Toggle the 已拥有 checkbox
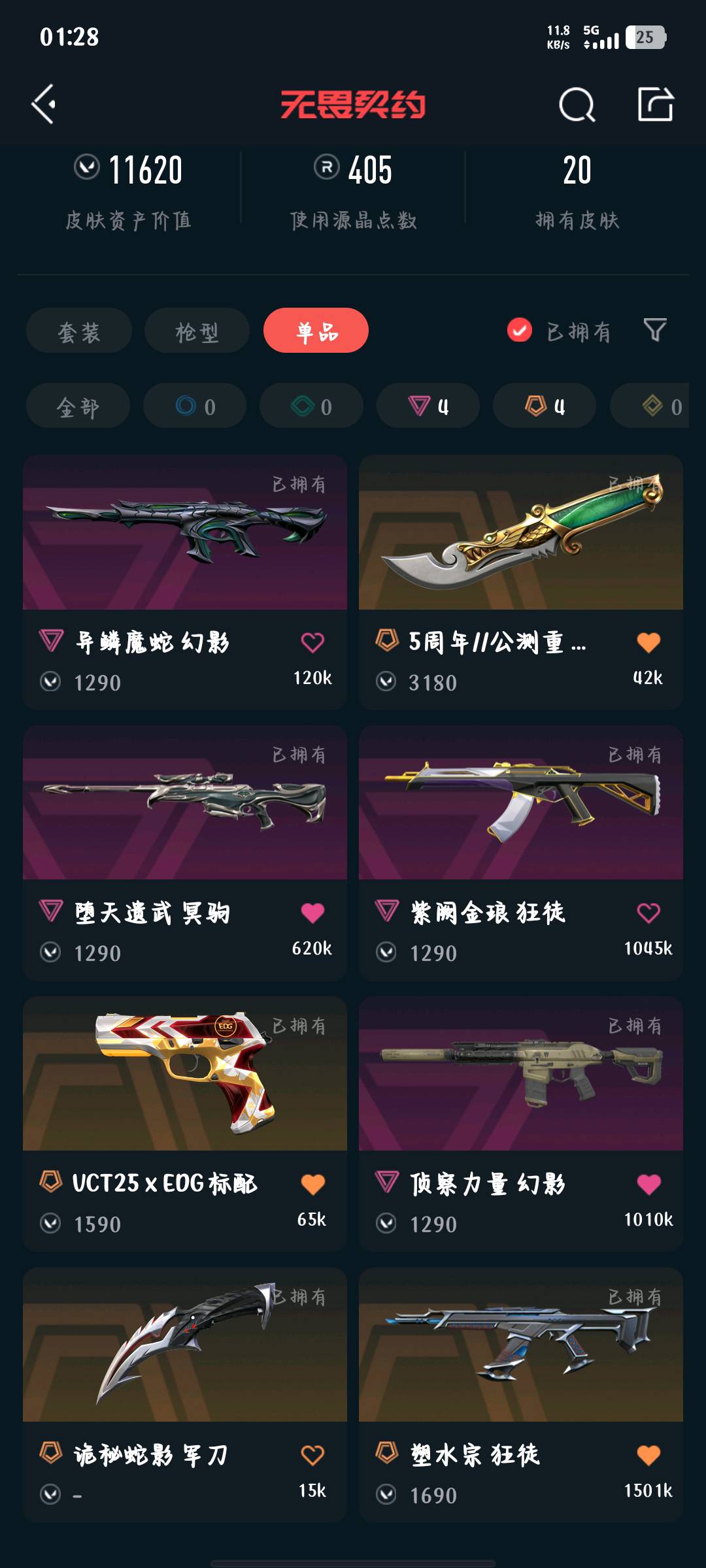The image size is (706, 1568). coord(520,331)
